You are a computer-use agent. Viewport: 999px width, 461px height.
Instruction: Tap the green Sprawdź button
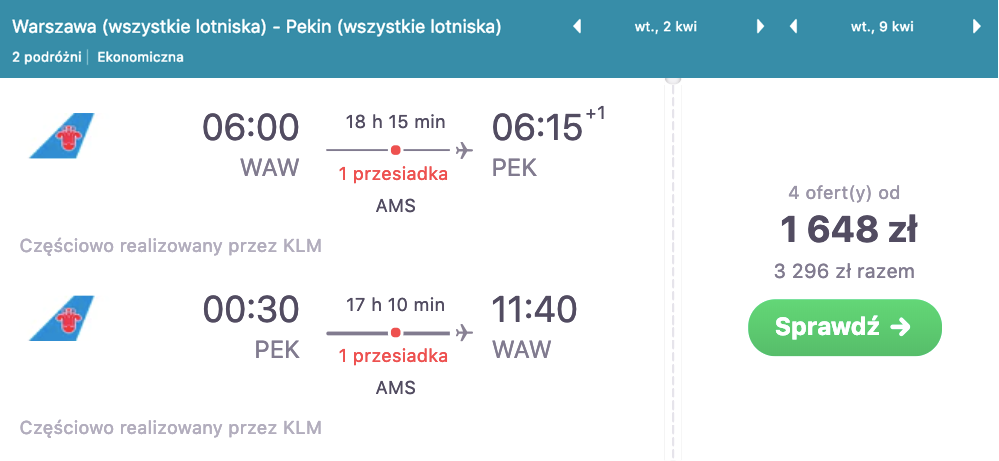[844, 327]
